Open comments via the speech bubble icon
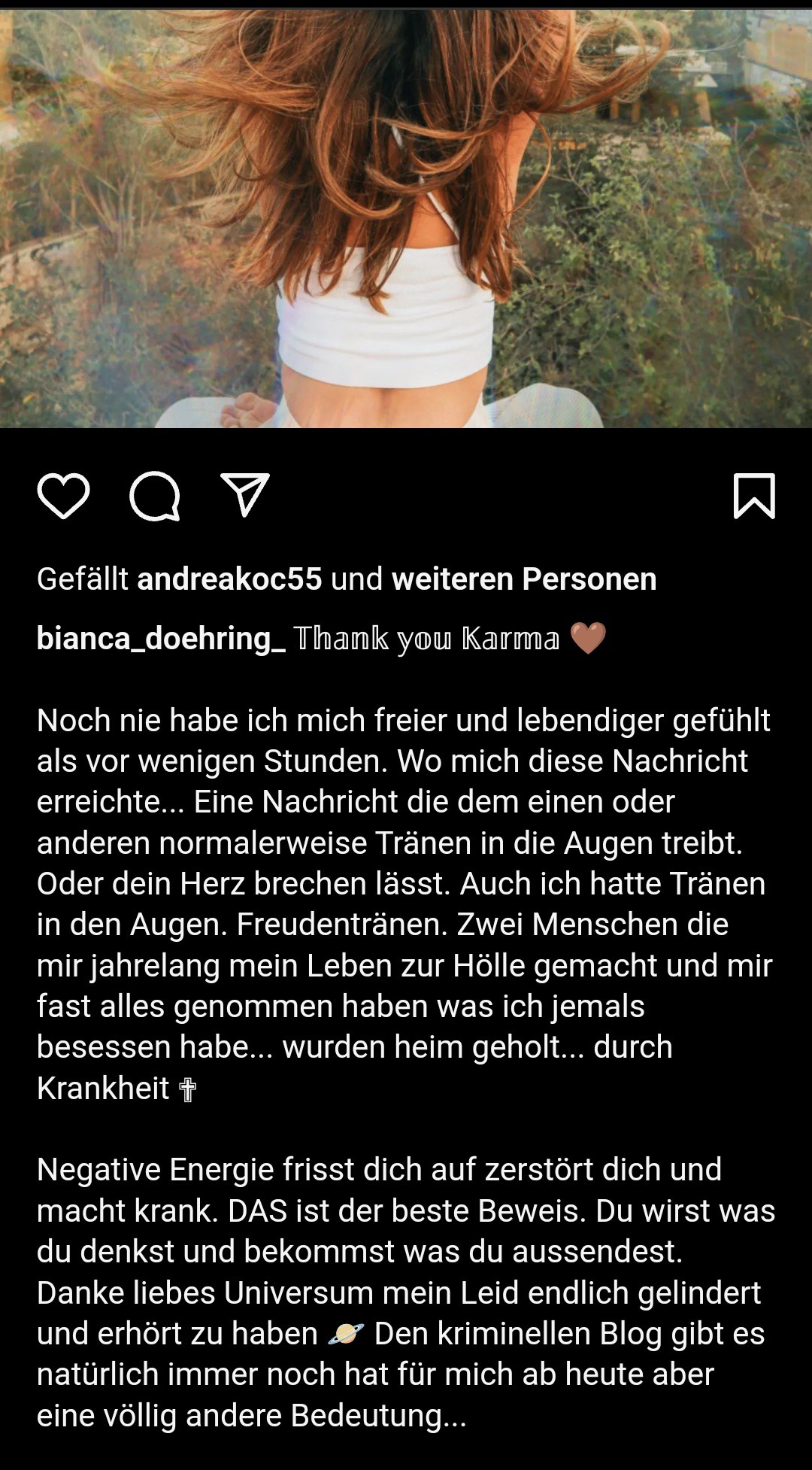Screen dimensions: 812x1470 pyautogui.click(x=155, y=497)
